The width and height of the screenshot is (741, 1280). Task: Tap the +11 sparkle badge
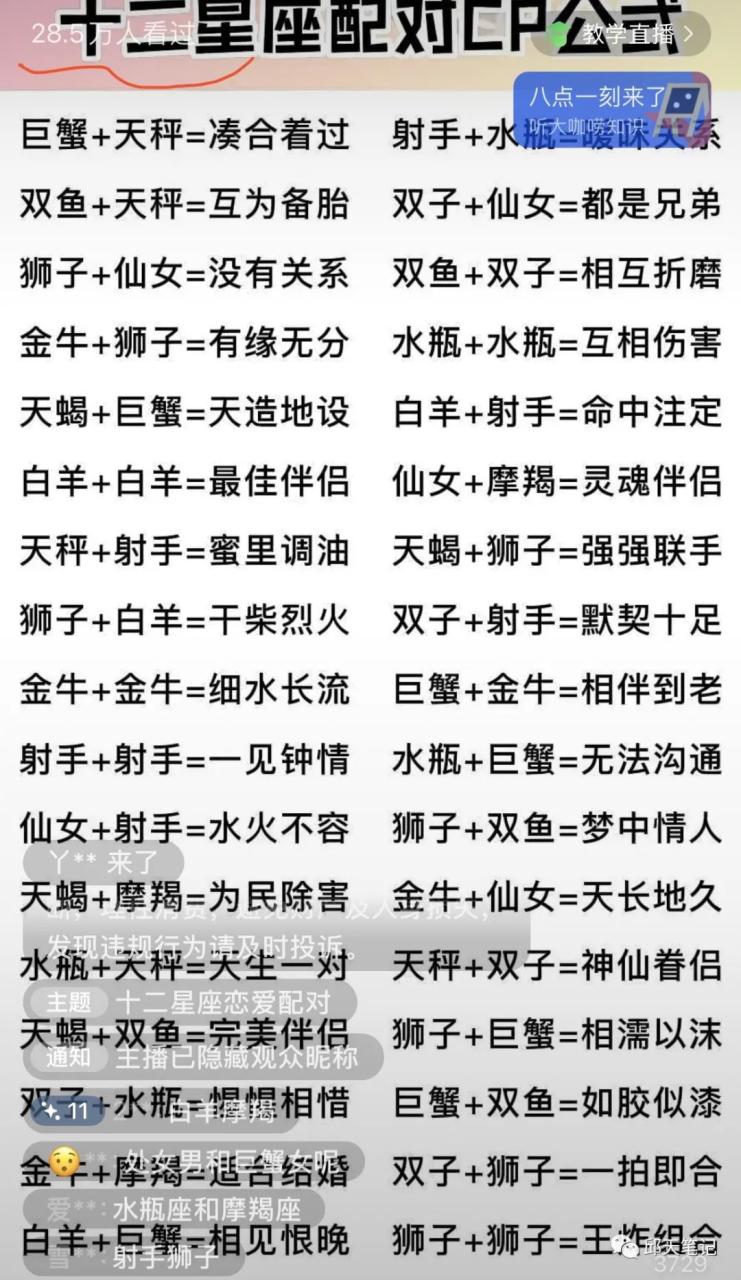point(67,1110)
